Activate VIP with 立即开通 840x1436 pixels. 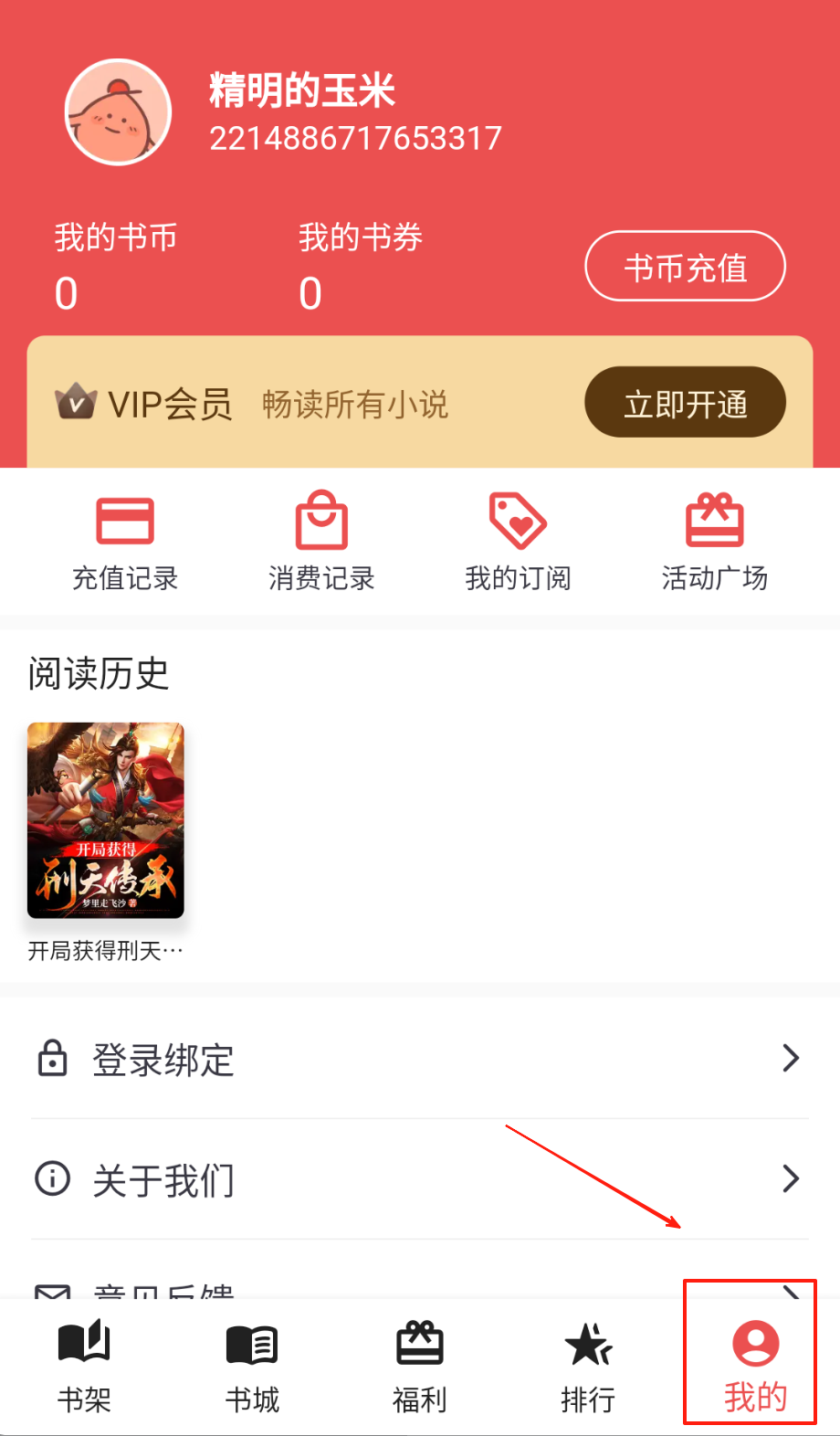coord(685,403)
